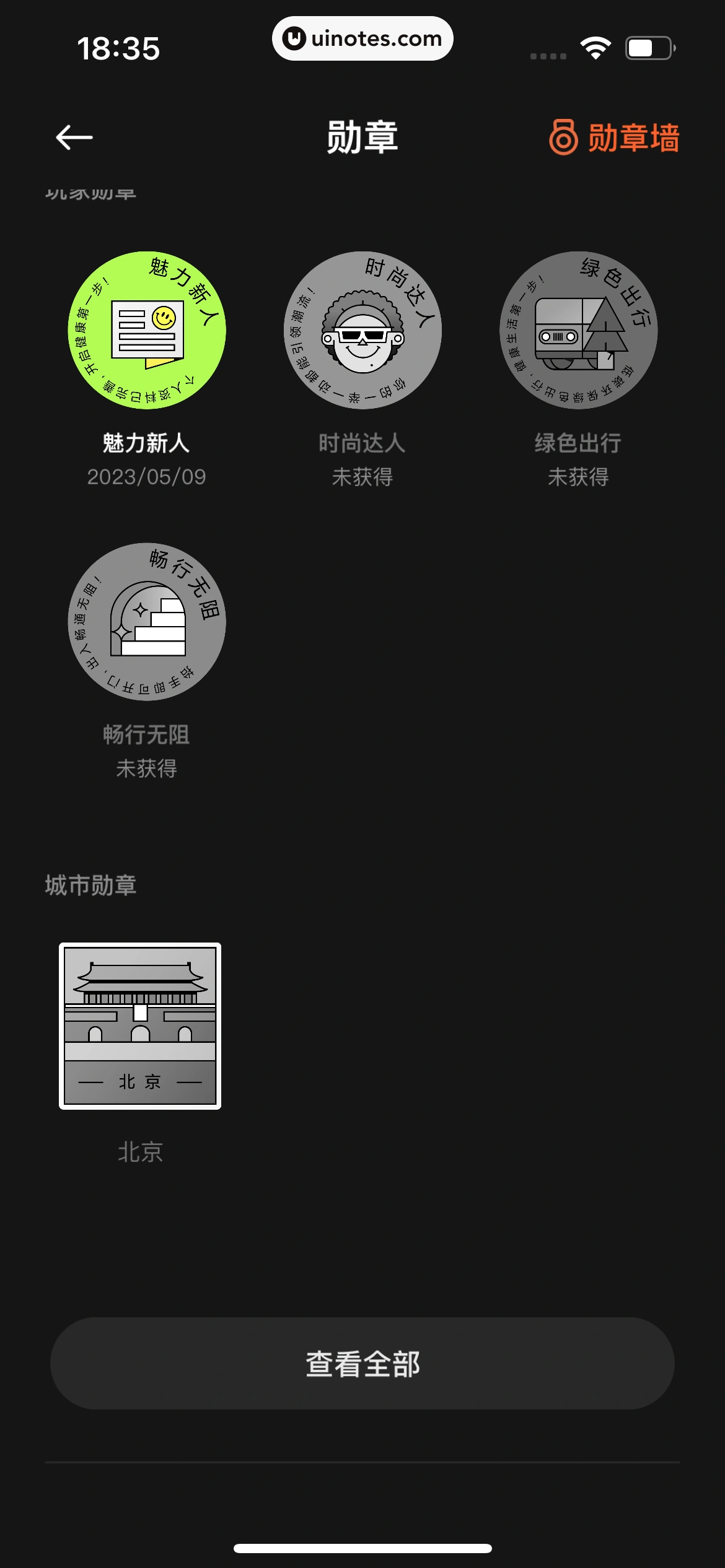Go back using the arrow icon
Viewport: 725px width, 1568px height.
pyautogui.click(x=74, y=137)
